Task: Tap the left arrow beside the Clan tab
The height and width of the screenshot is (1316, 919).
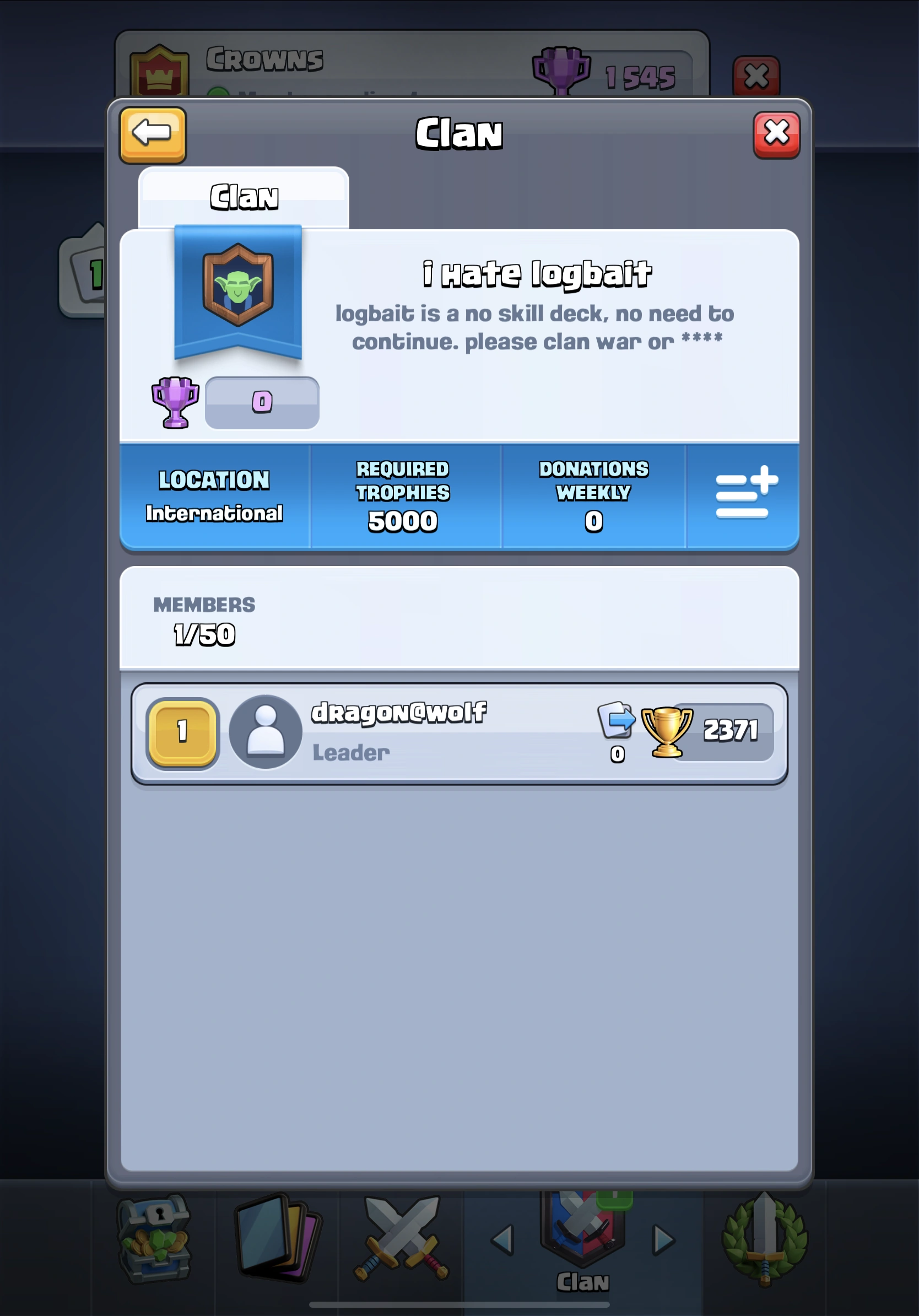Action: coord(503,1241)
